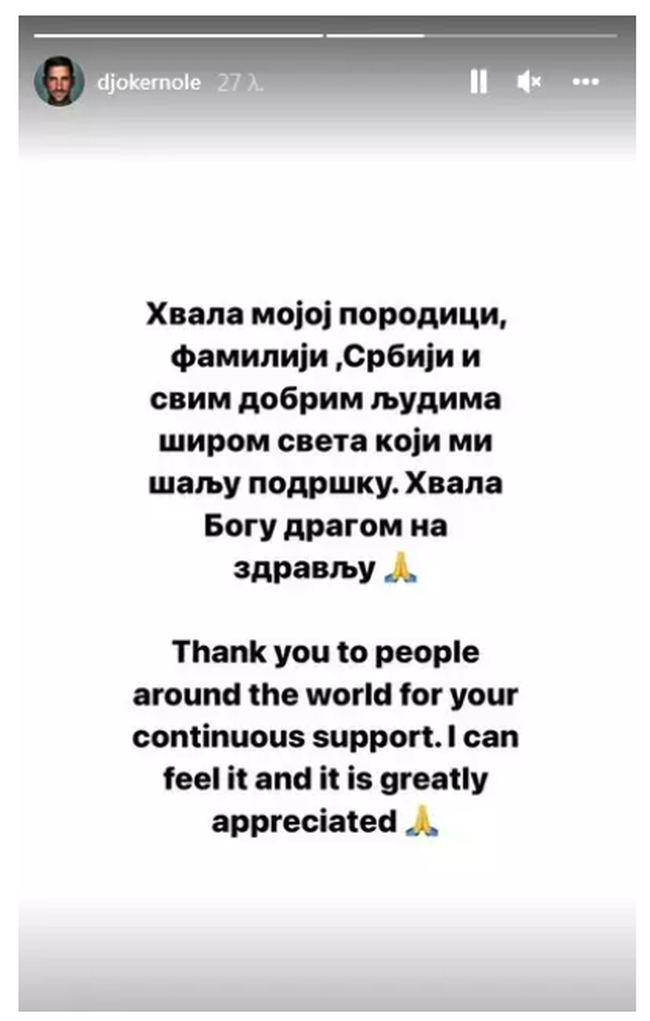Tap the djokernole username
This screenshot has height=1021, width=650.
point(149,83)
